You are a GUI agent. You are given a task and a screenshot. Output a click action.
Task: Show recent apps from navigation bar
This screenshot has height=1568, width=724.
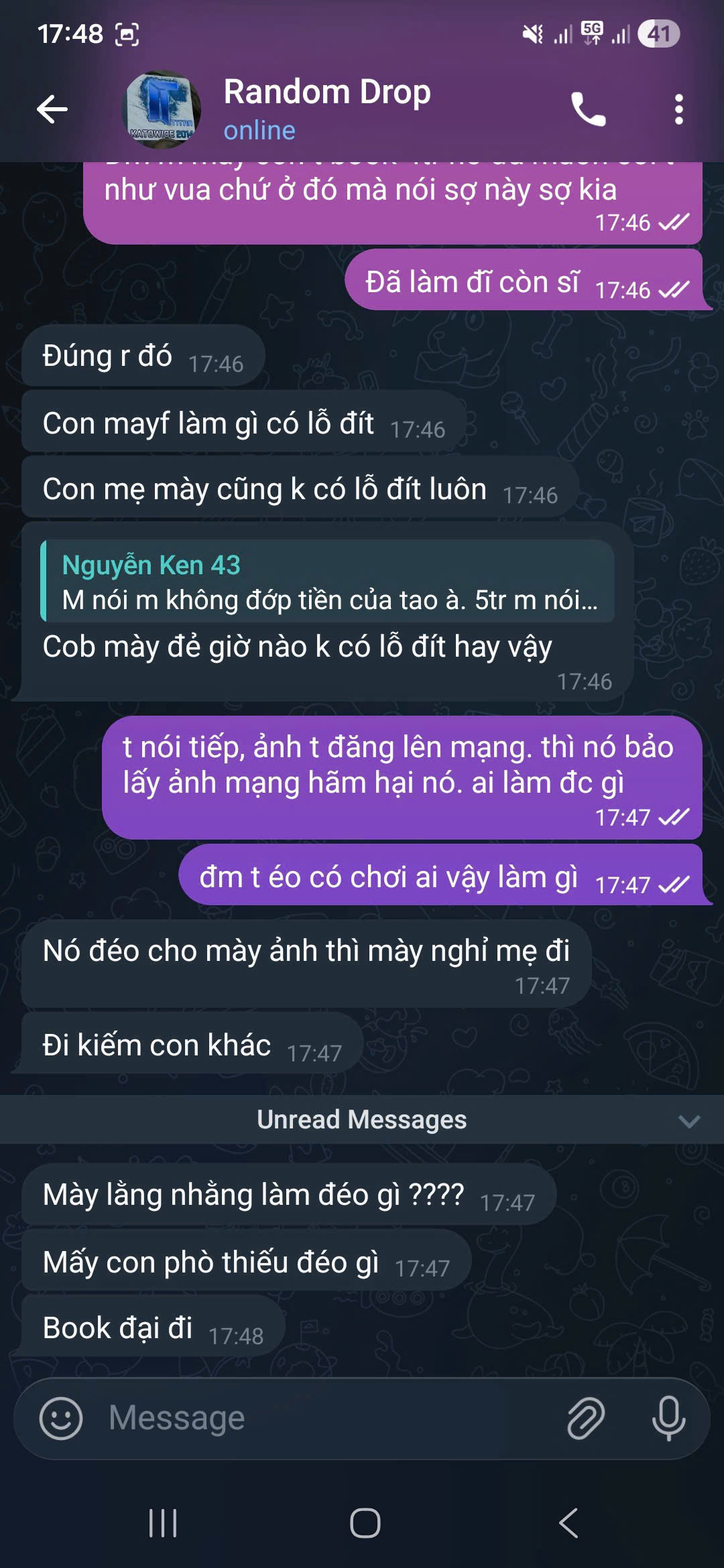pyautogui.click(x=163, y=1523)
